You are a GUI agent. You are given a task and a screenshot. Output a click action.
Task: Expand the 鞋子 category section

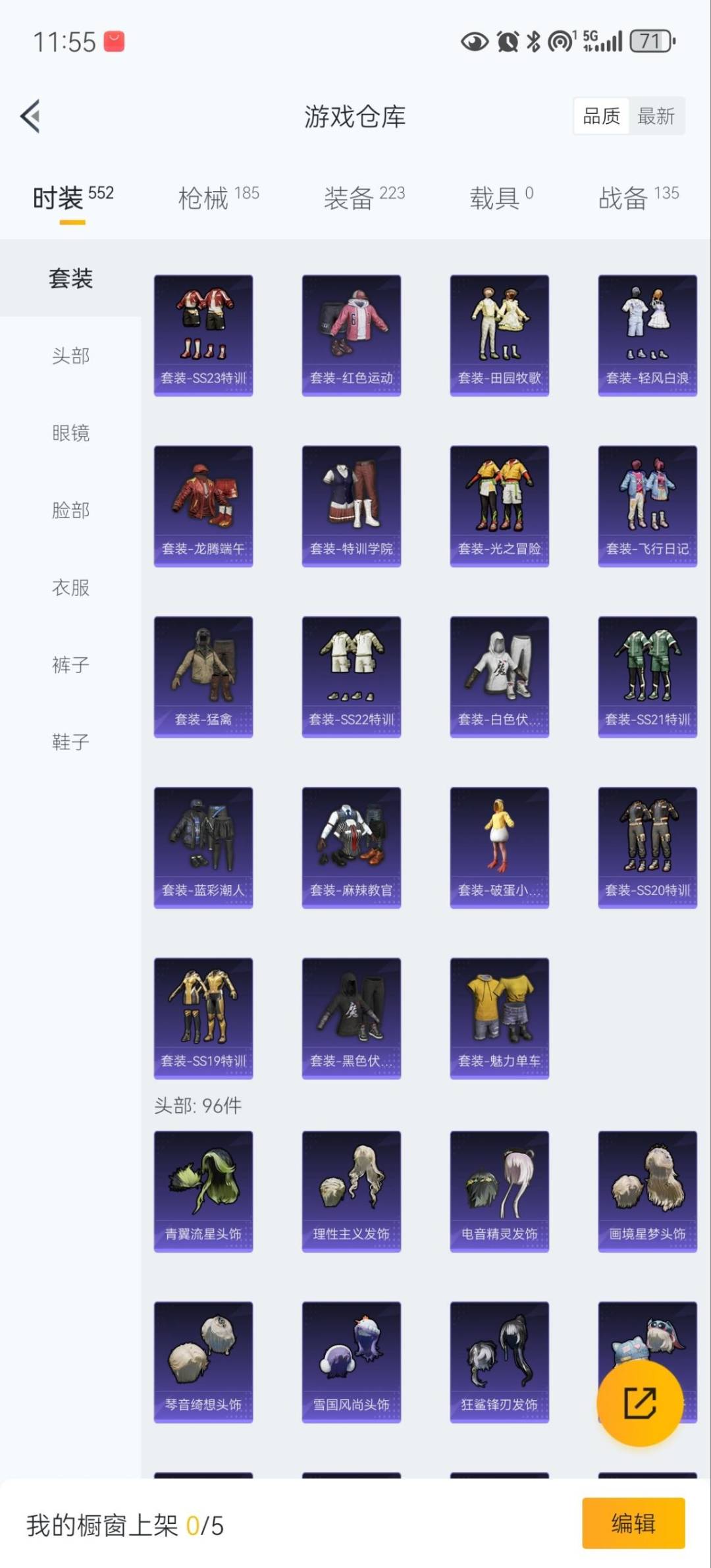click(x=70, y=743)
